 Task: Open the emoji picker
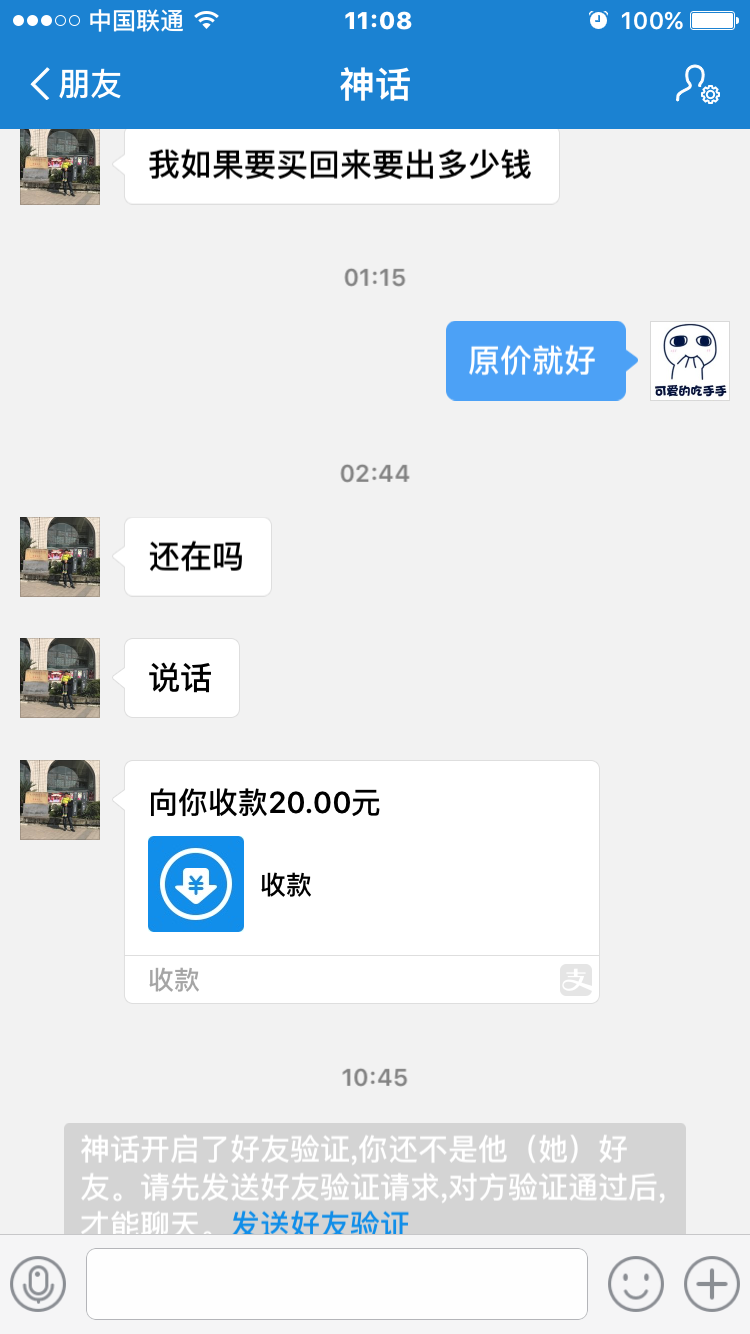click(636, 1283)
